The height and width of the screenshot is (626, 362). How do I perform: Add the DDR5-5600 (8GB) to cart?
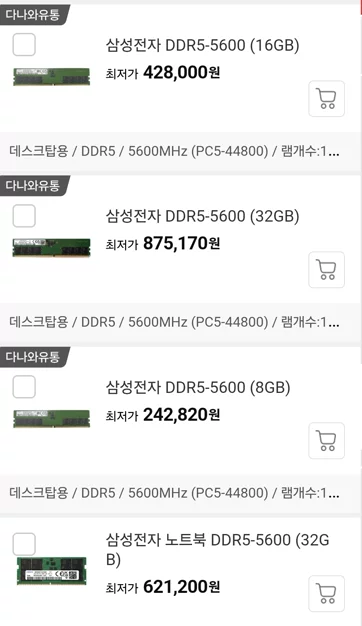pos(326,440)
